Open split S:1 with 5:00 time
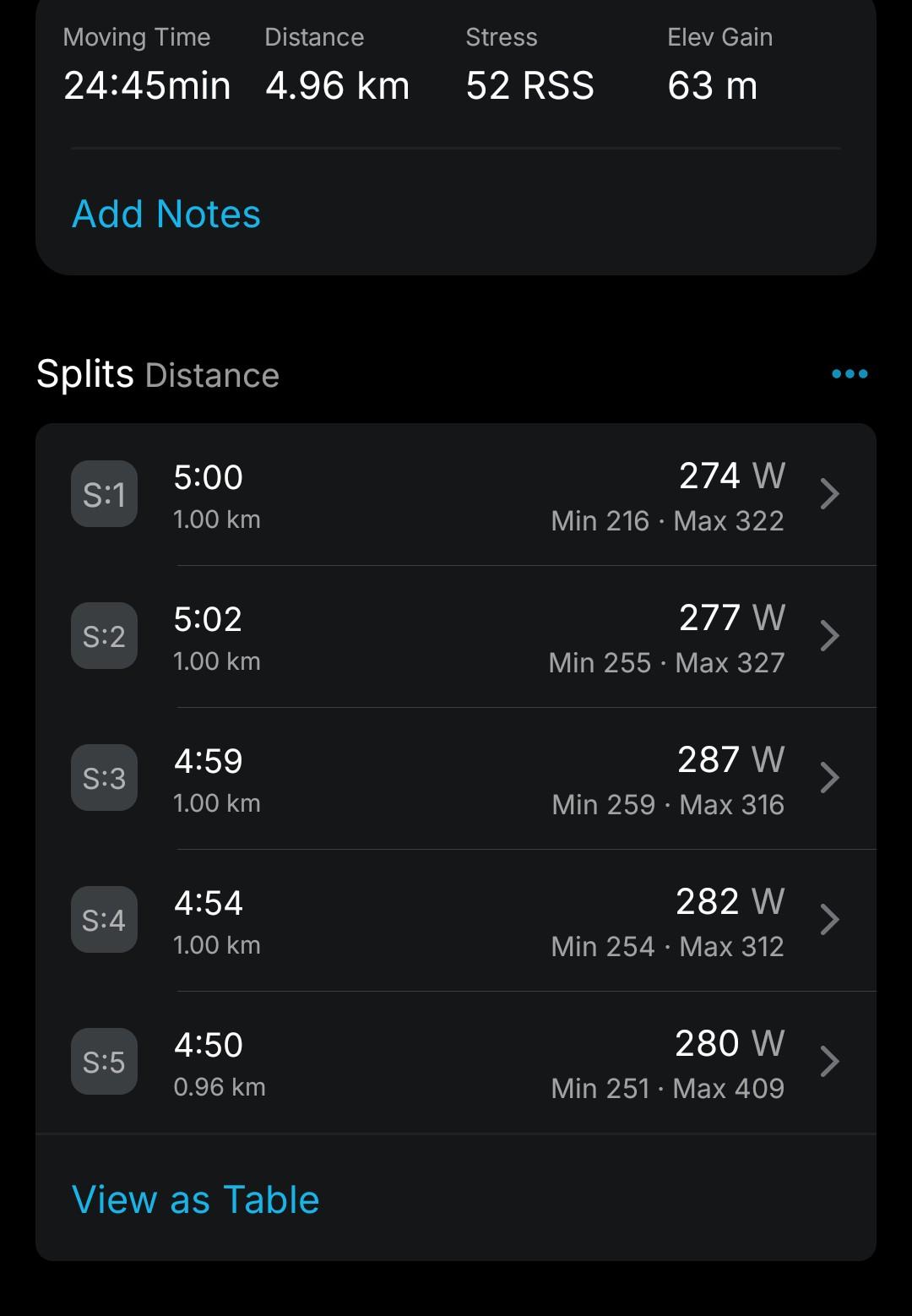Image resolution: width=912 pixels, height=1316 pixels. (x=456, y=495)
